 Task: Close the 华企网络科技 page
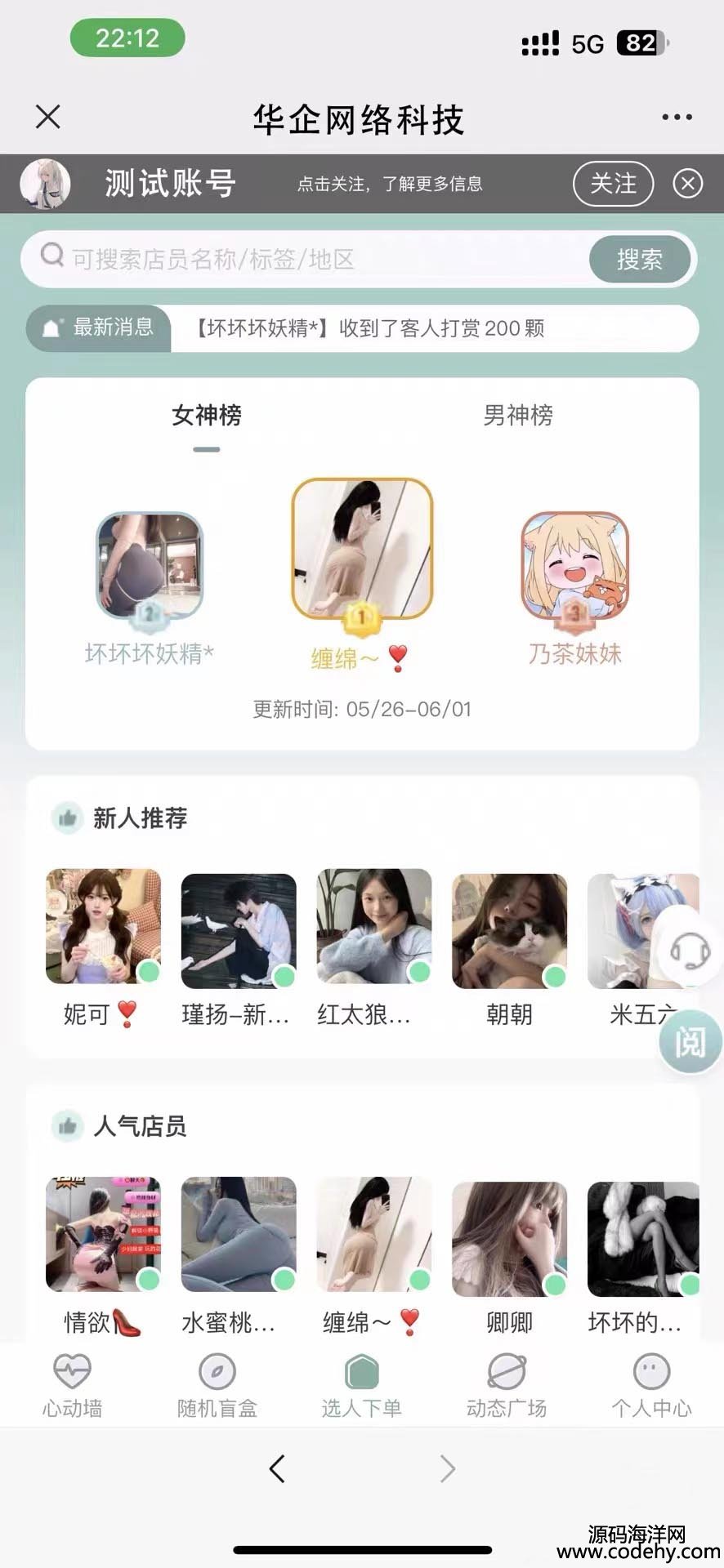(x=48, y=118)
